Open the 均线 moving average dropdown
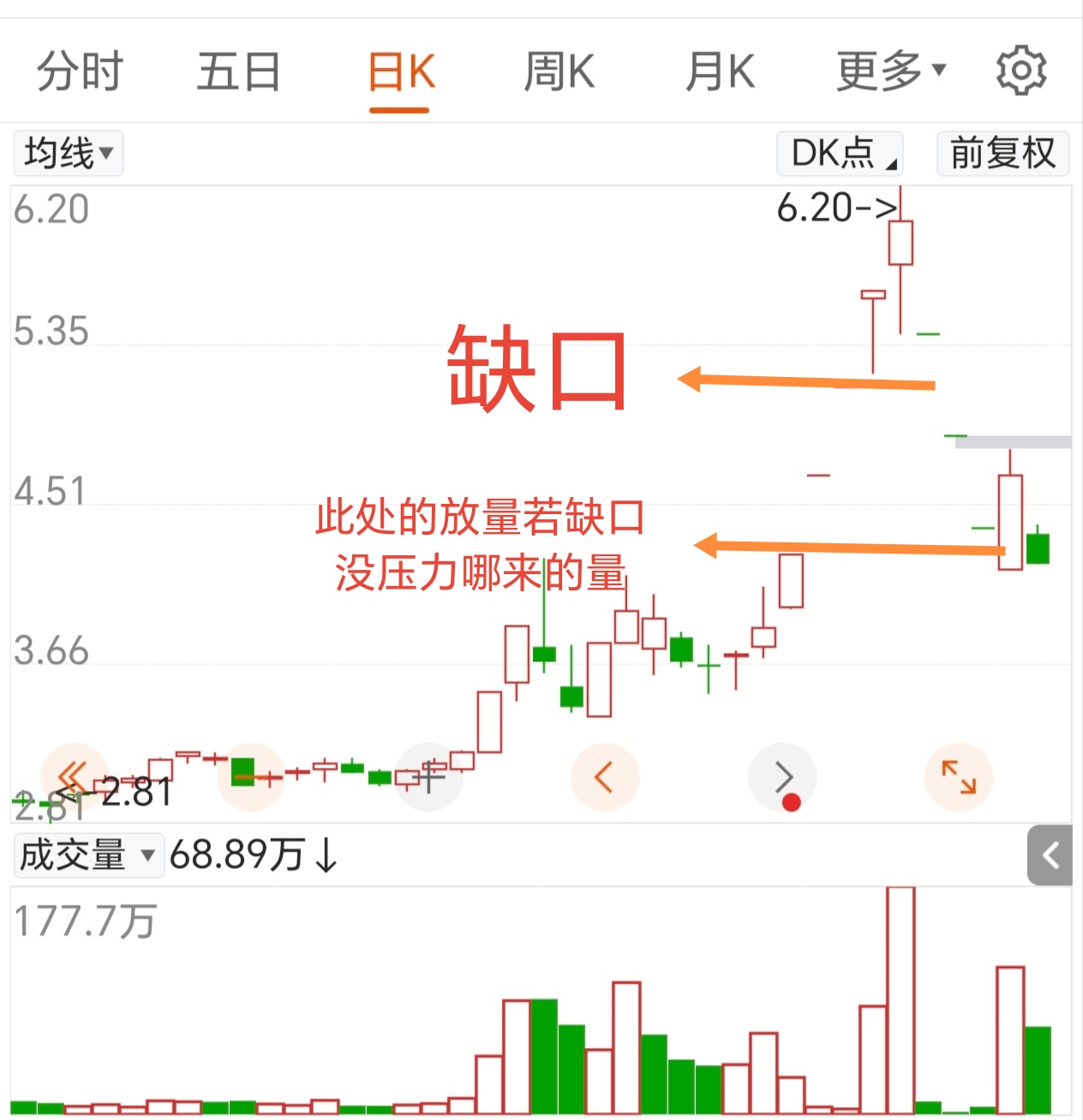 (x=68, y=152)
